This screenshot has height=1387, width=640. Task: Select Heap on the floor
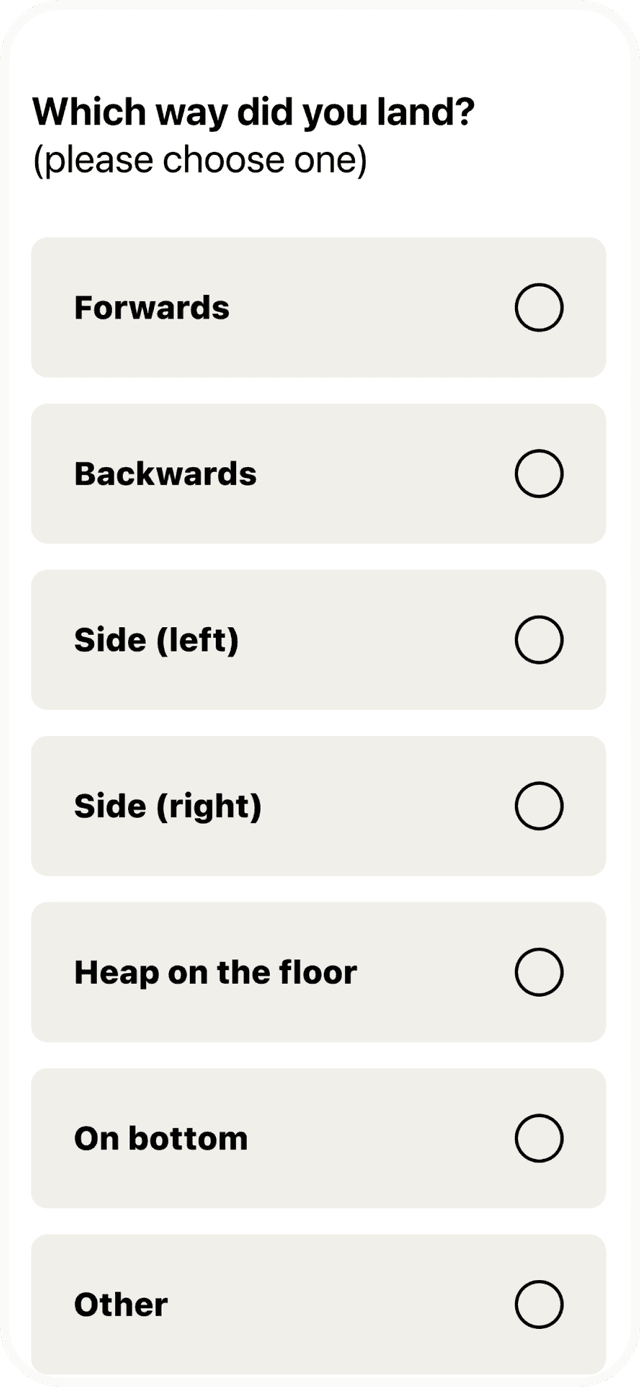click(x=538, y=972)
